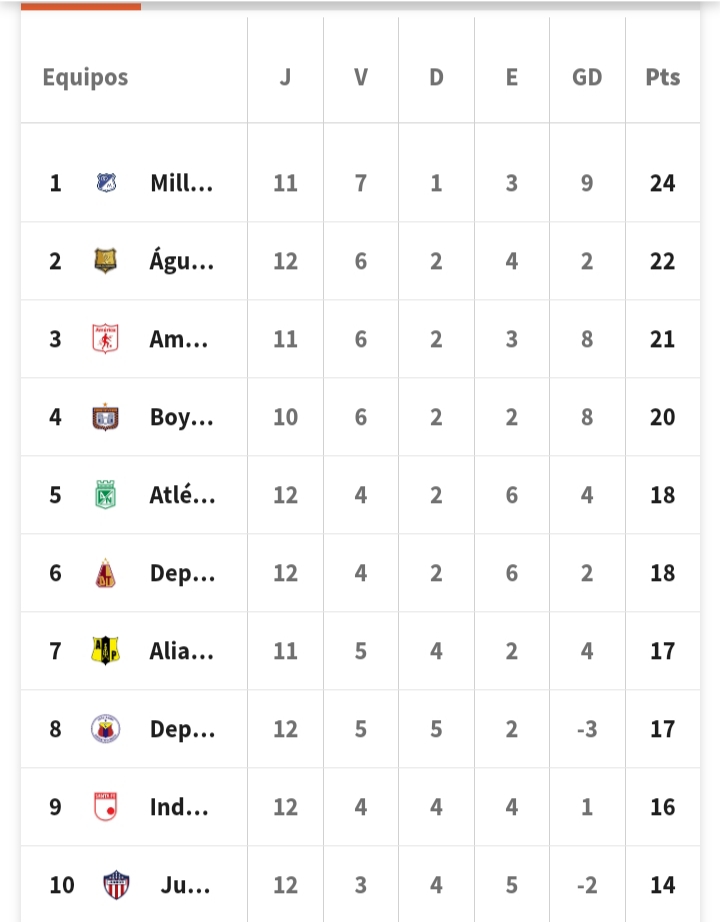
Task: Select the Alia... team row
Action: coord(181,651)
